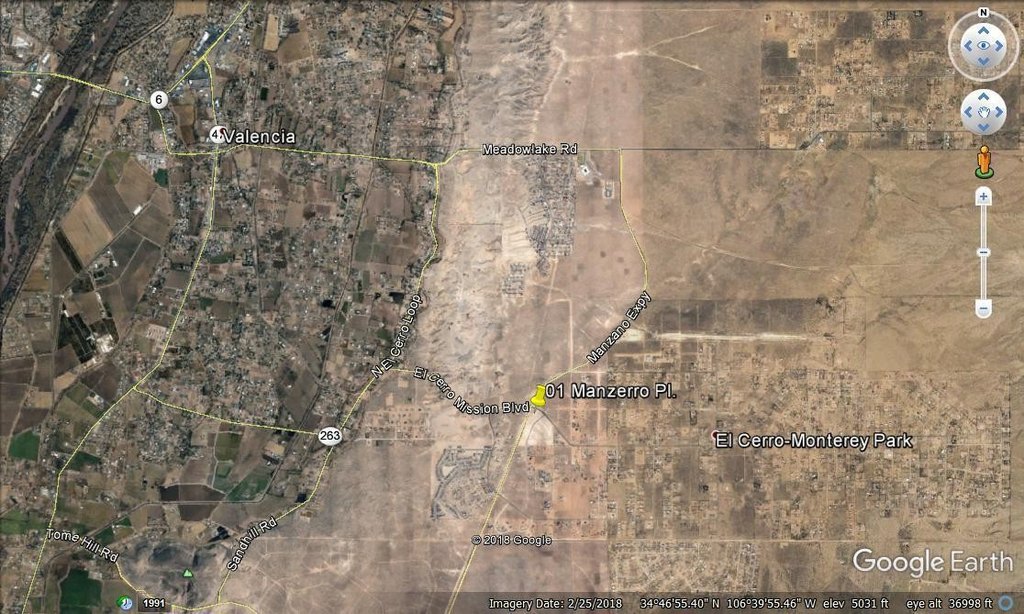Zoom out with the minus button

pyautogui.click(x=983, y=309)
